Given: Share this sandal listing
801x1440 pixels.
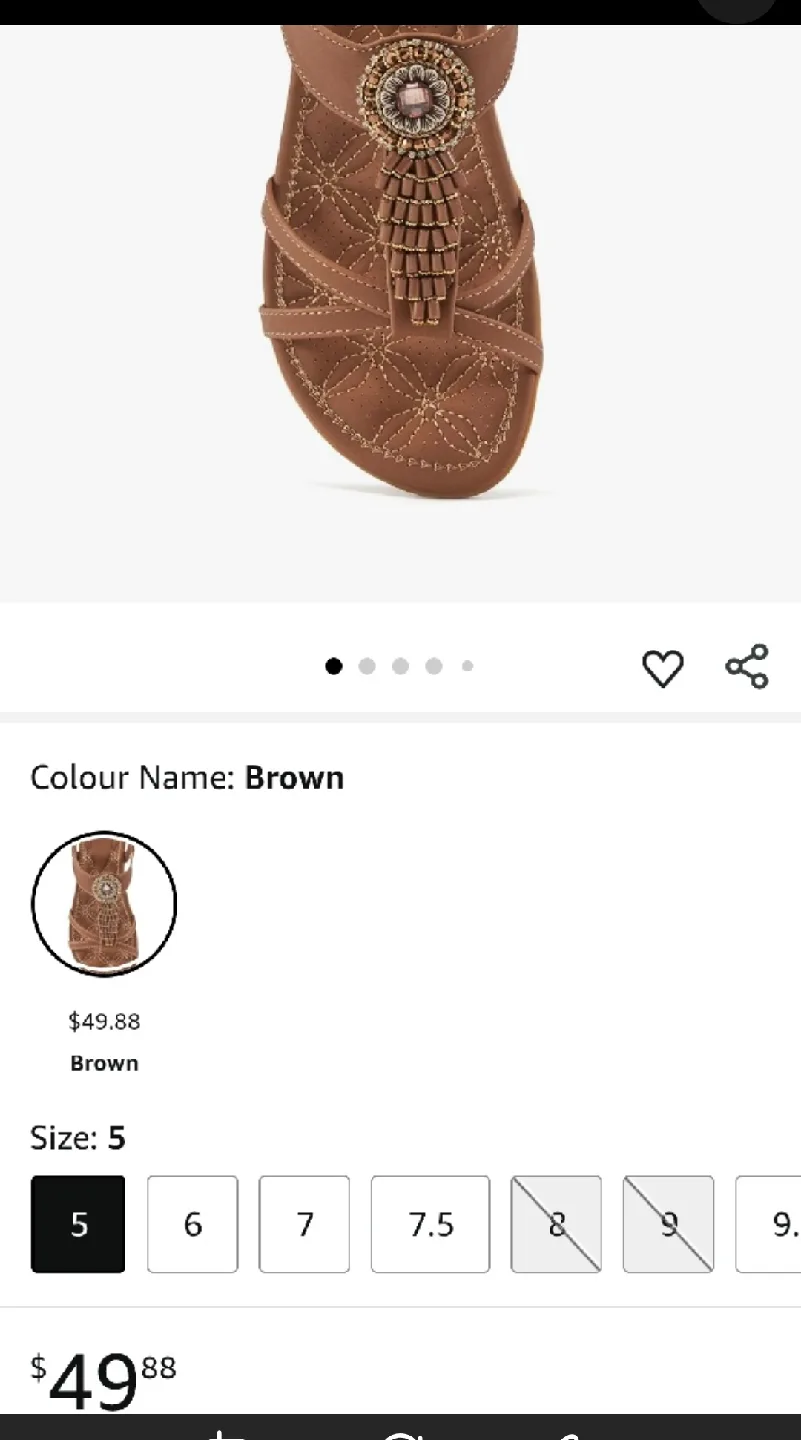Looking at the screenshot, I should tap(746, 667).
